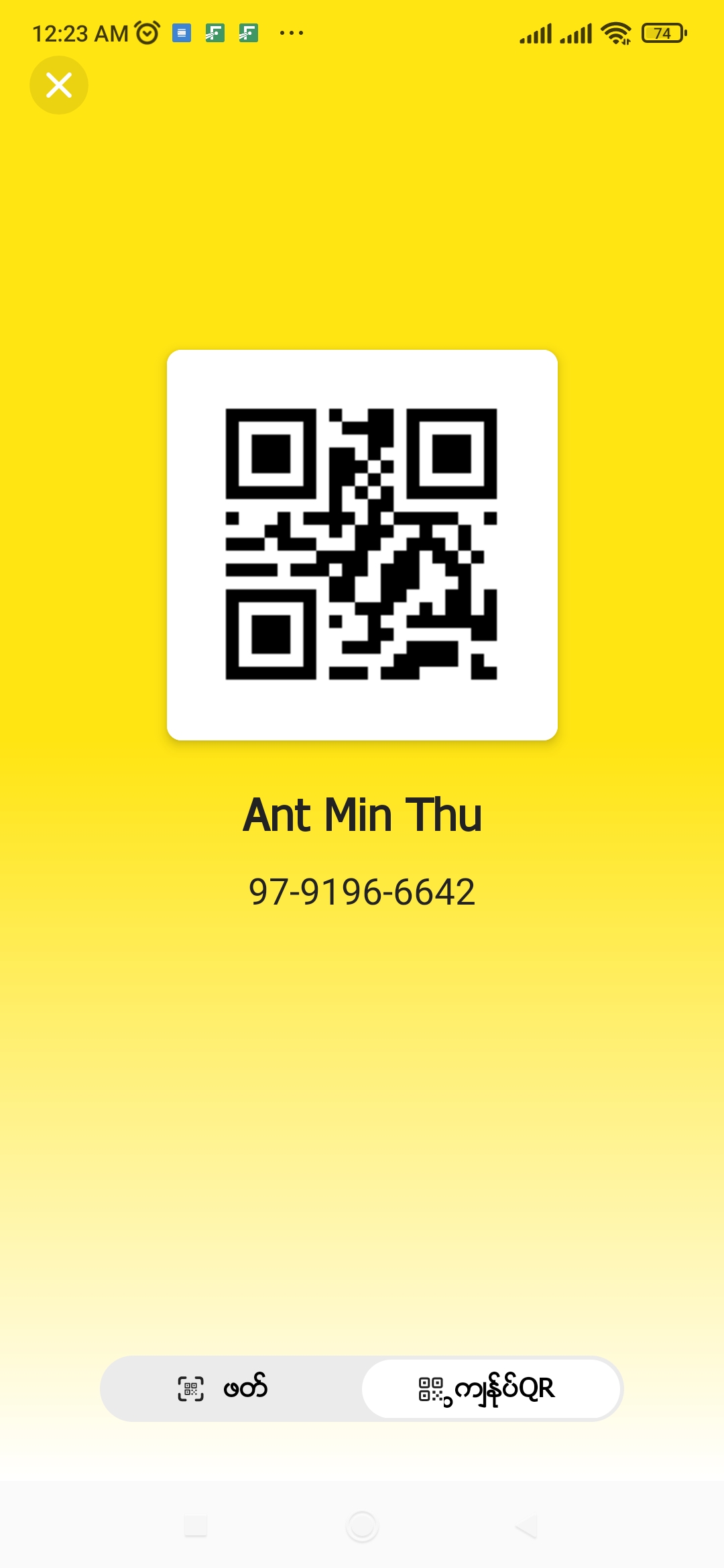Close the QR code screen

(x=59, y=85)
